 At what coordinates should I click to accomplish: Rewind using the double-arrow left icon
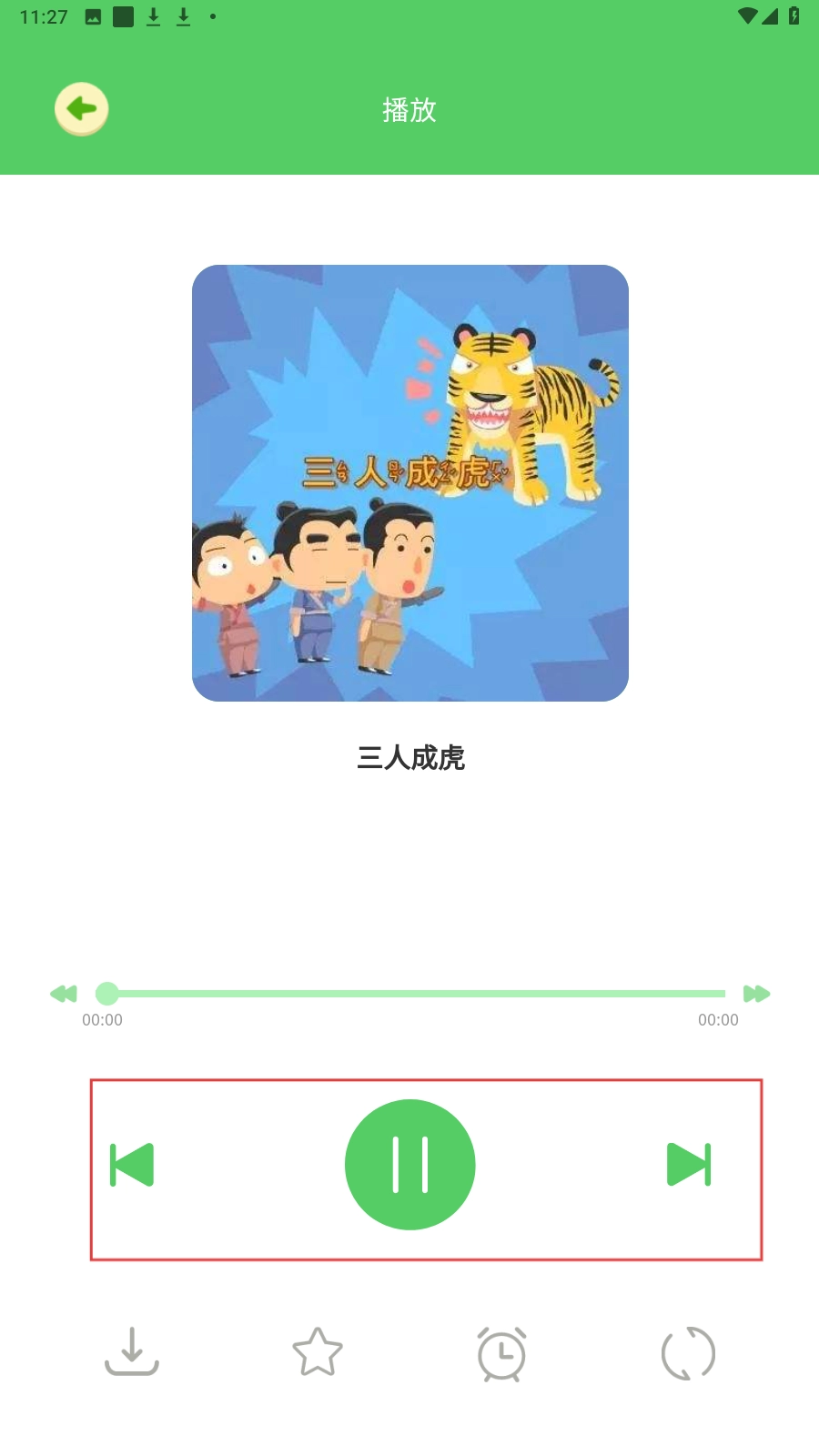pos(64,994)
